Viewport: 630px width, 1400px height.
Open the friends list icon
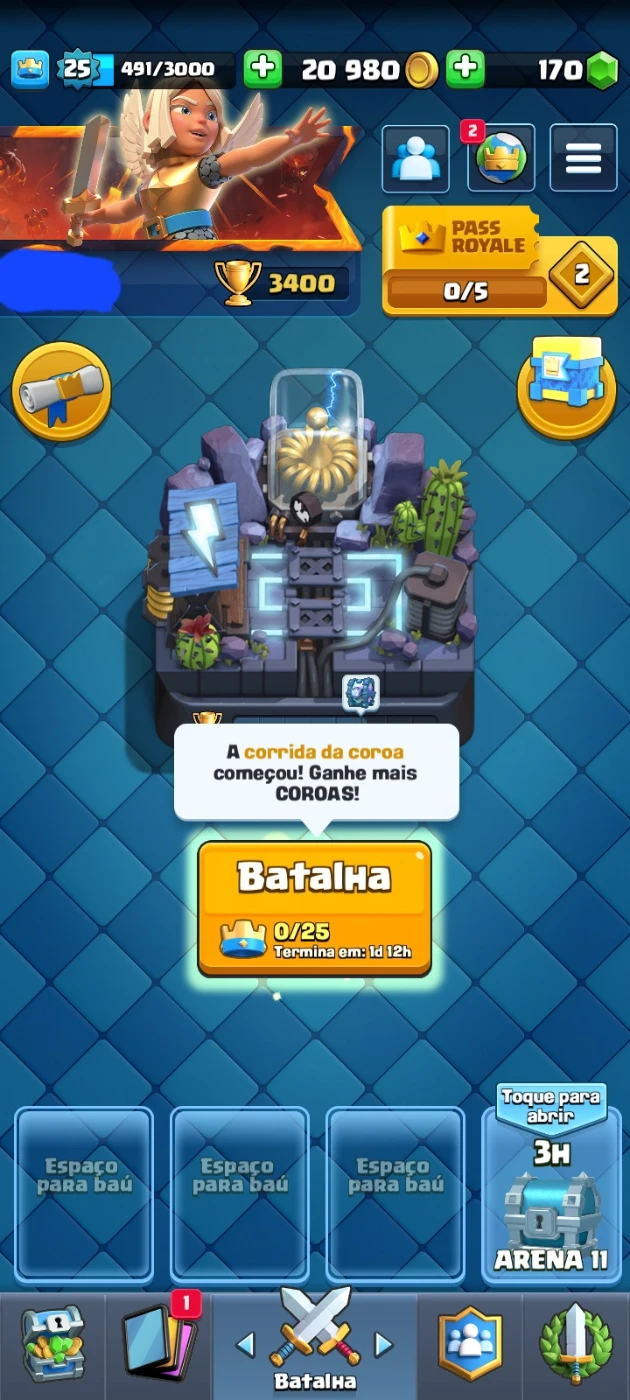point(414,158)
